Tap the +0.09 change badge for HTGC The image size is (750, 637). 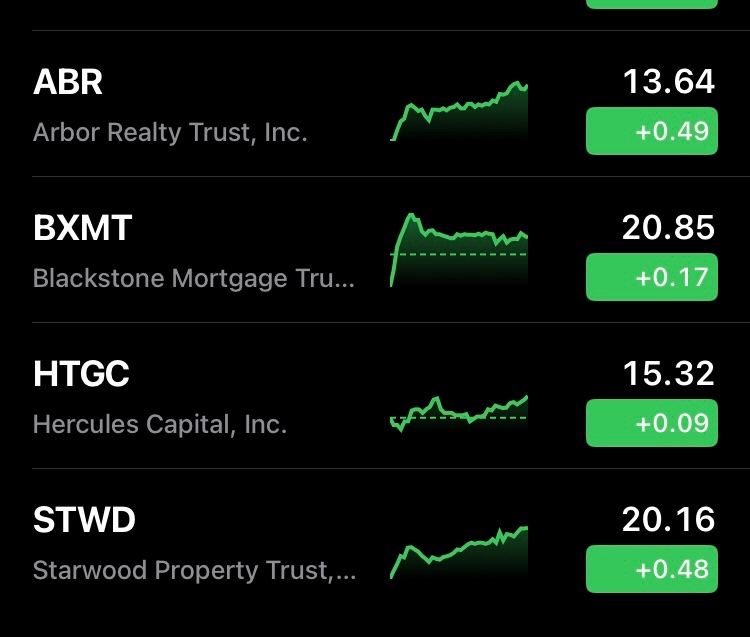pos(651,423)
